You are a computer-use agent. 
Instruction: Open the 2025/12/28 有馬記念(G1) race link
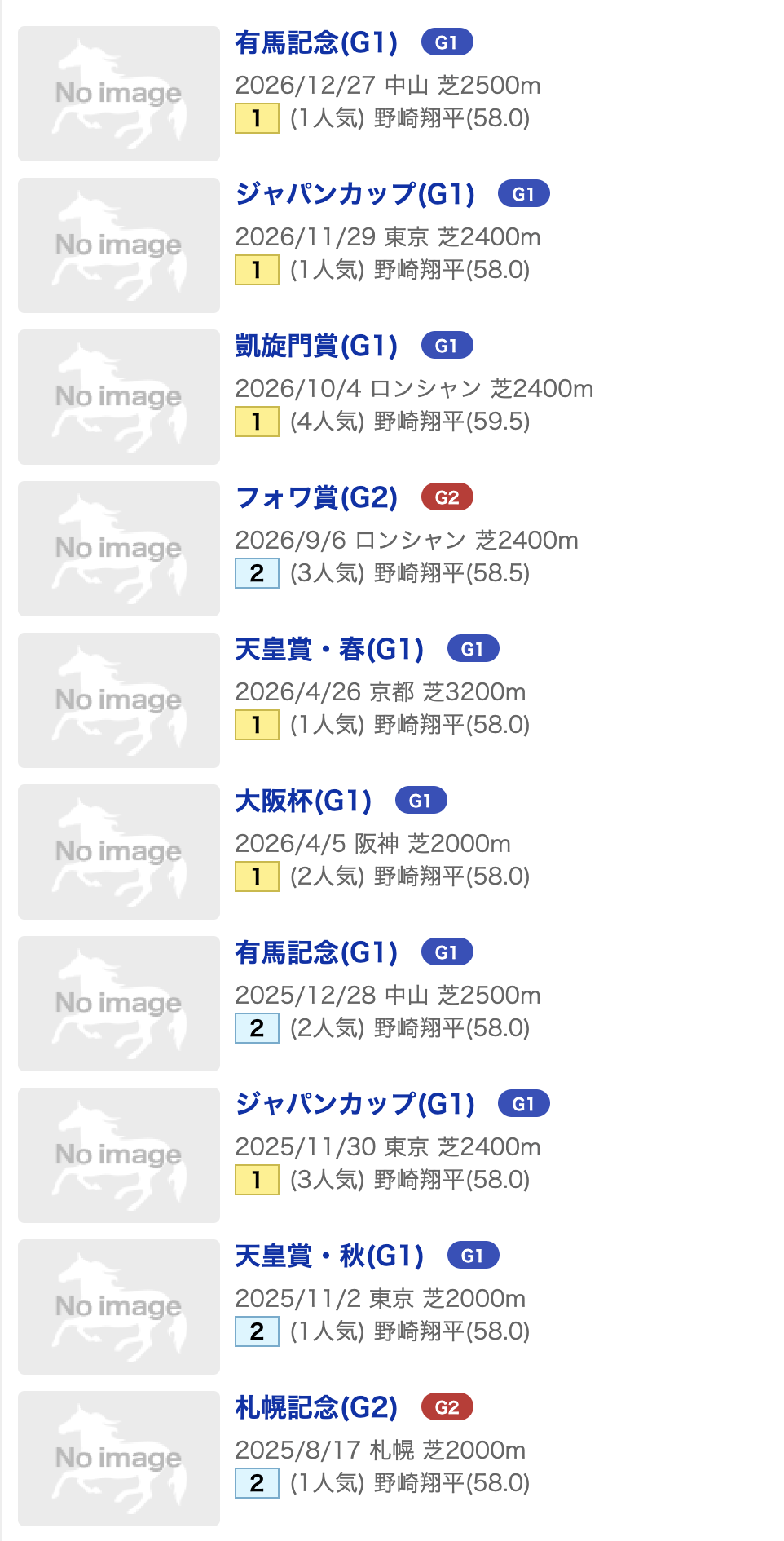[316, 952]
